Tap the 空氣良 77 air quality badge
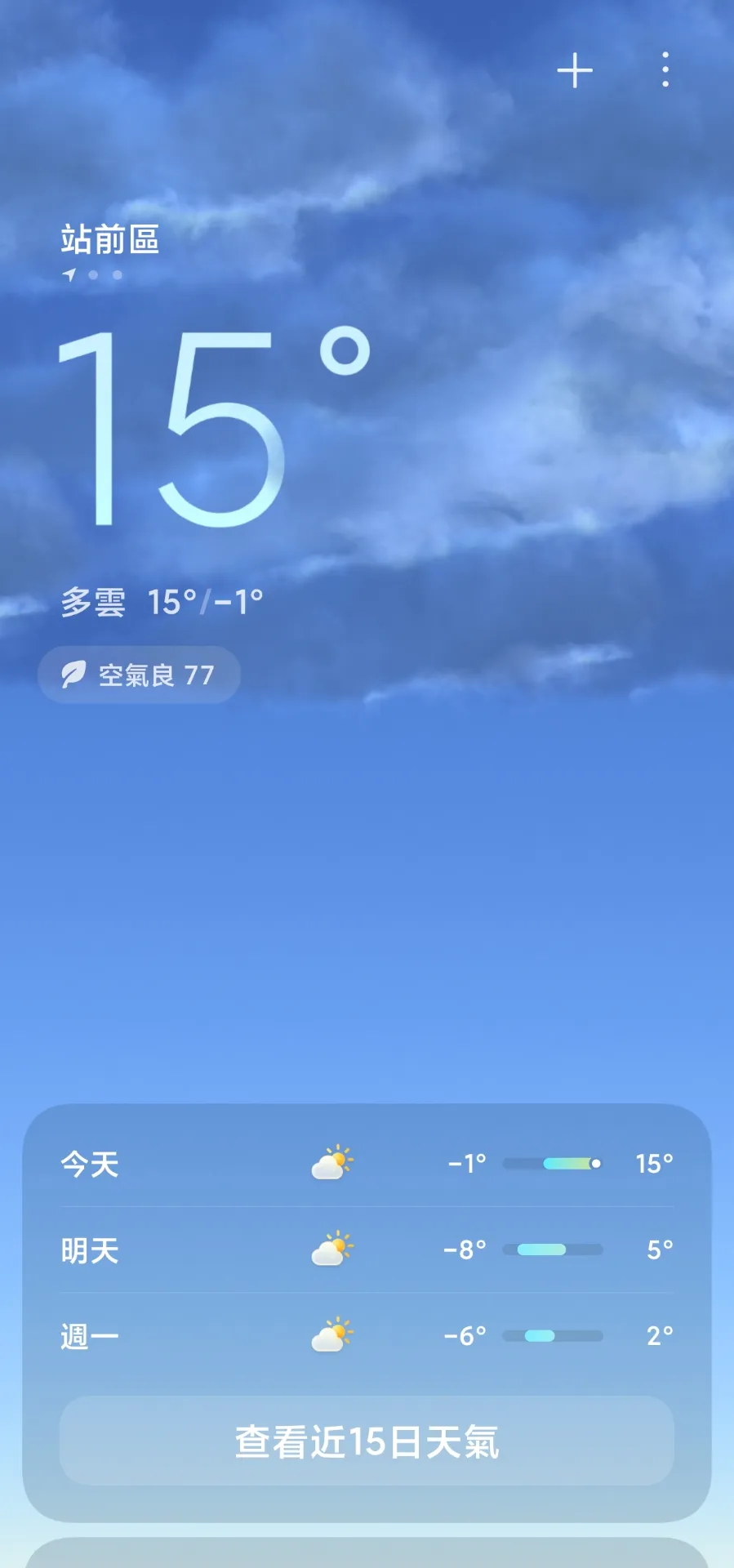The height and width of the screenshot is (1568, 734). [x=139, y=674]
